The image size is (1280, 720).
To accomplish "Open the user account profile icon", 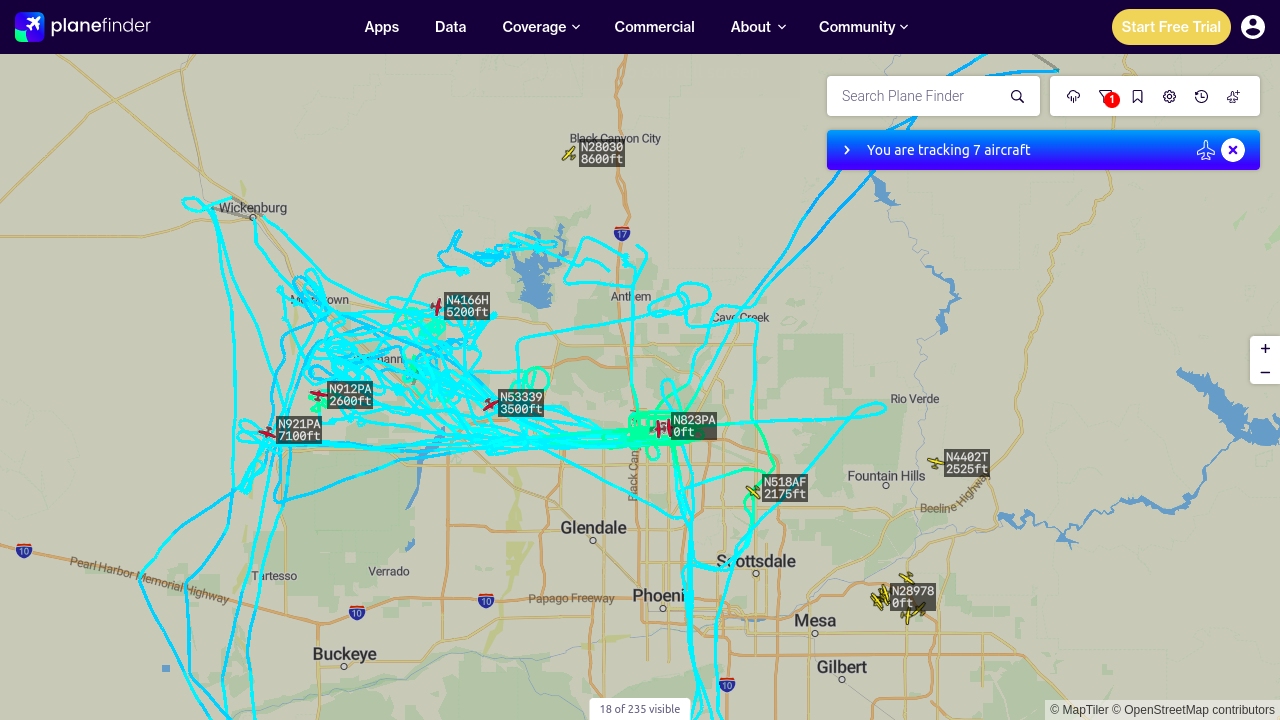I will [1253, 27].
